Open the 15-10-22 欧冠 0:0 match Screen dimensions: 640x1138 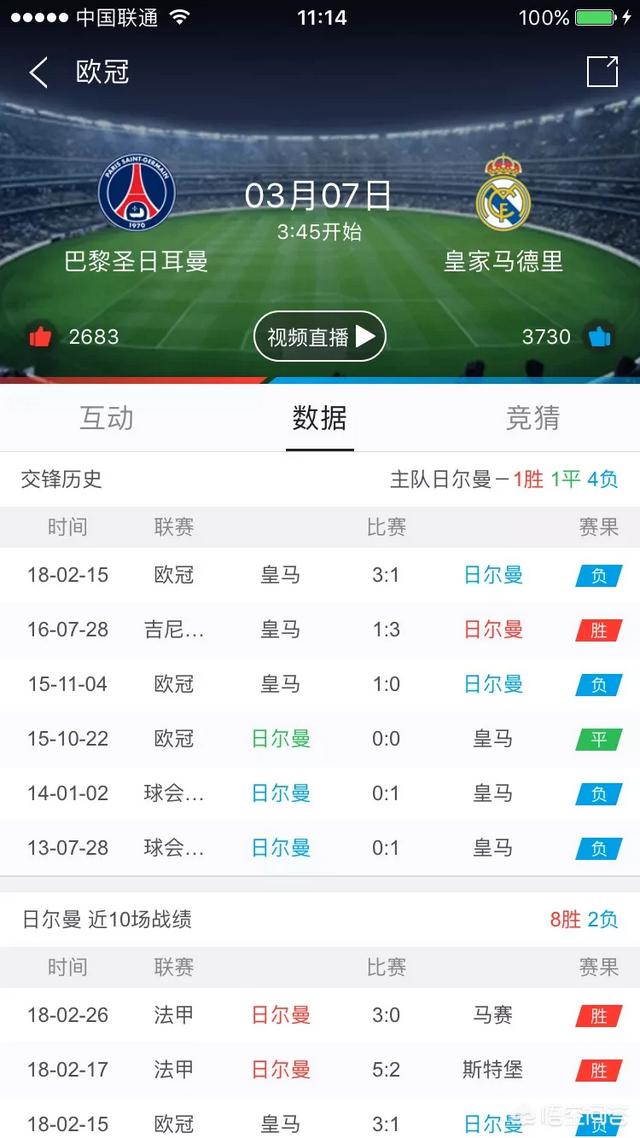(320, 739)
